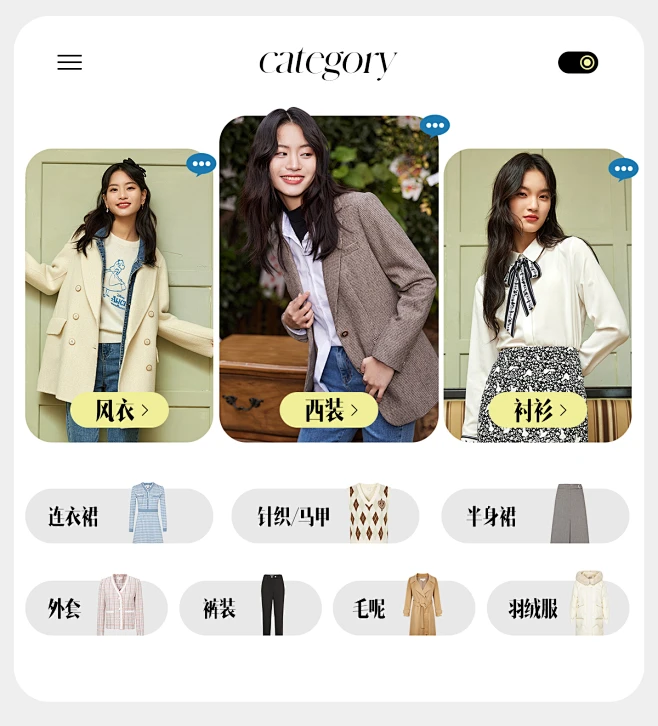Screen dimensions: 658x726
Task: Choose the 外套 category chip
Action: (x=96, y=607)
